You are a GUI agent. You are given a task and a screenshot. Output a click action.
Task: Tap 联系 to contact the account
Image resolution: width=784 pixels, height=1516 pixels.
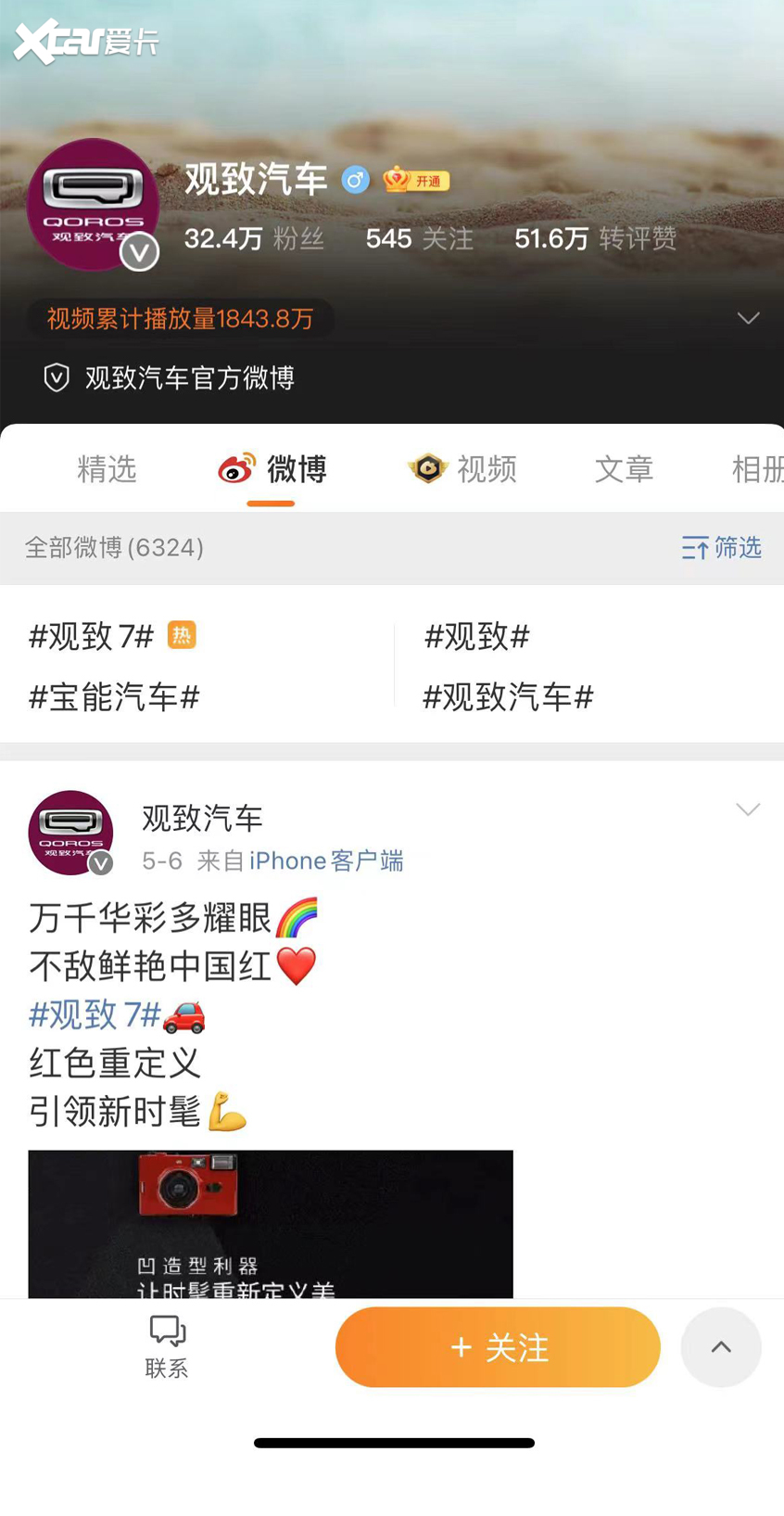click(x=167, y=1347)
